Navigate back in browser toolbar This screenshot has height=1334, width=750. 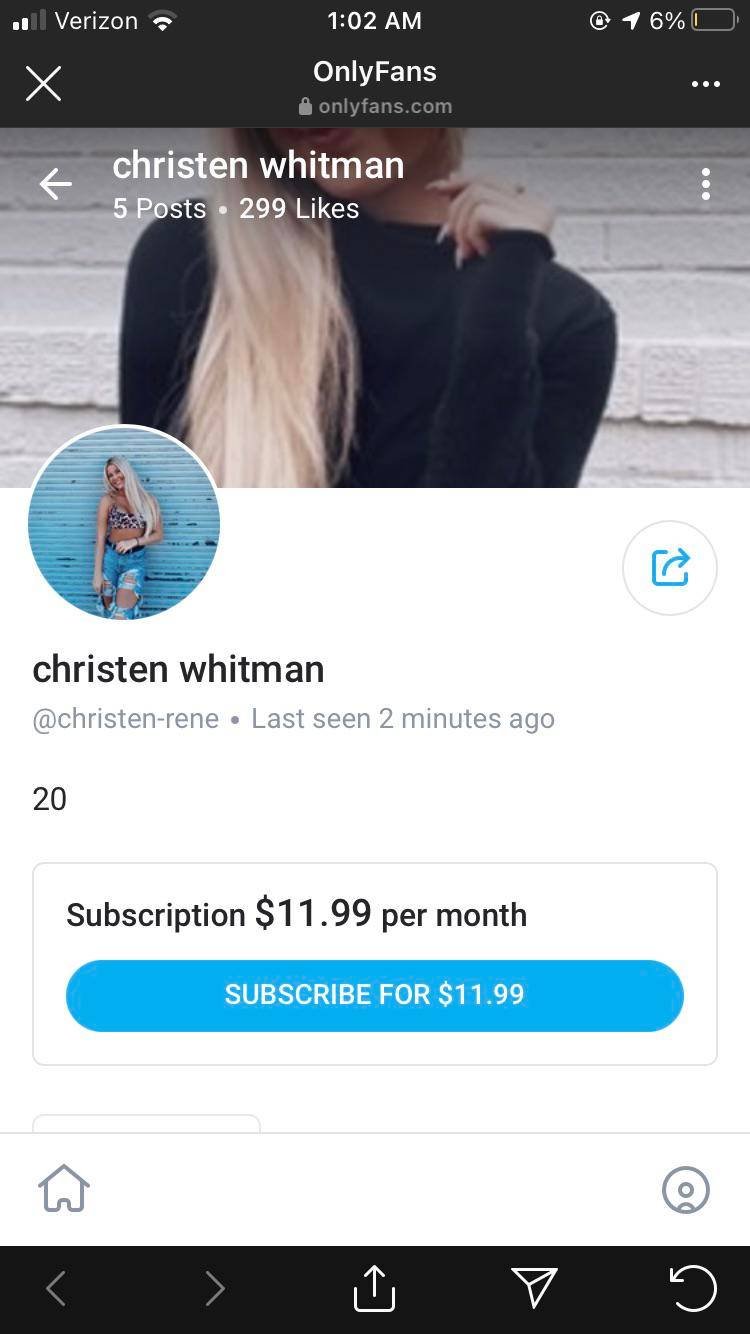click(x=56, y=1289)
